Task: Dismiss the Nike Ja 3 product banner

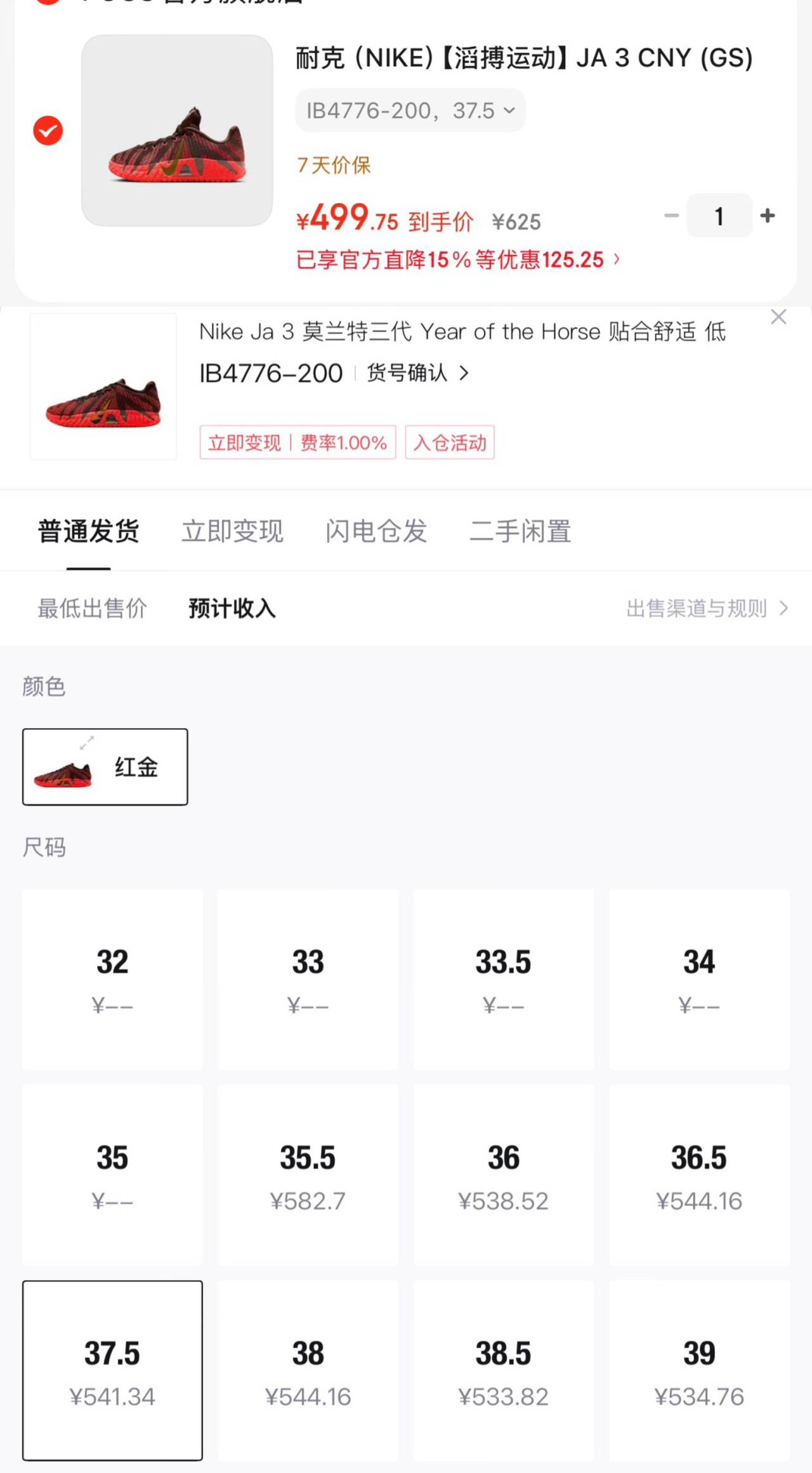Action: point(778,317)
